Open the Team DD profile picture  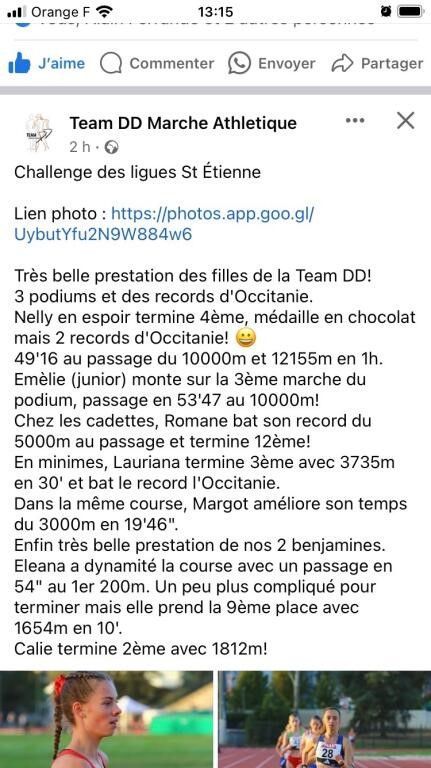click(39, 133)
